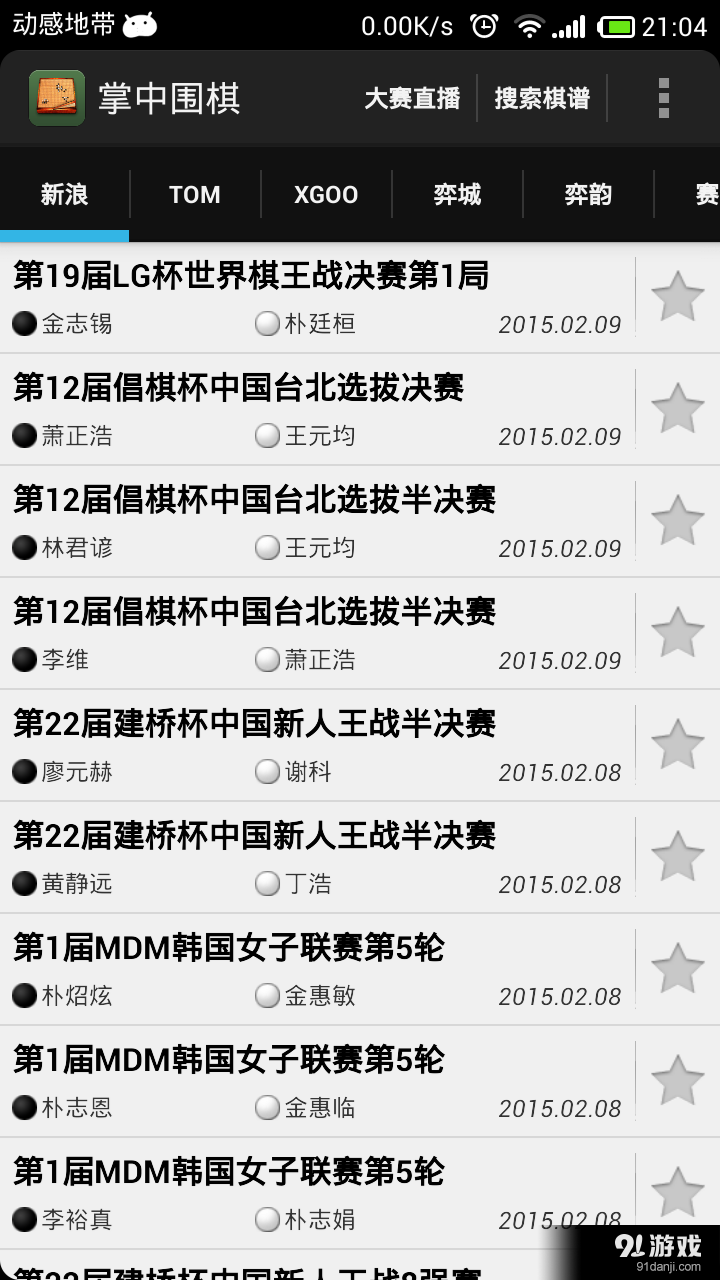Select the 弈韵 tab

coord(588,194)
